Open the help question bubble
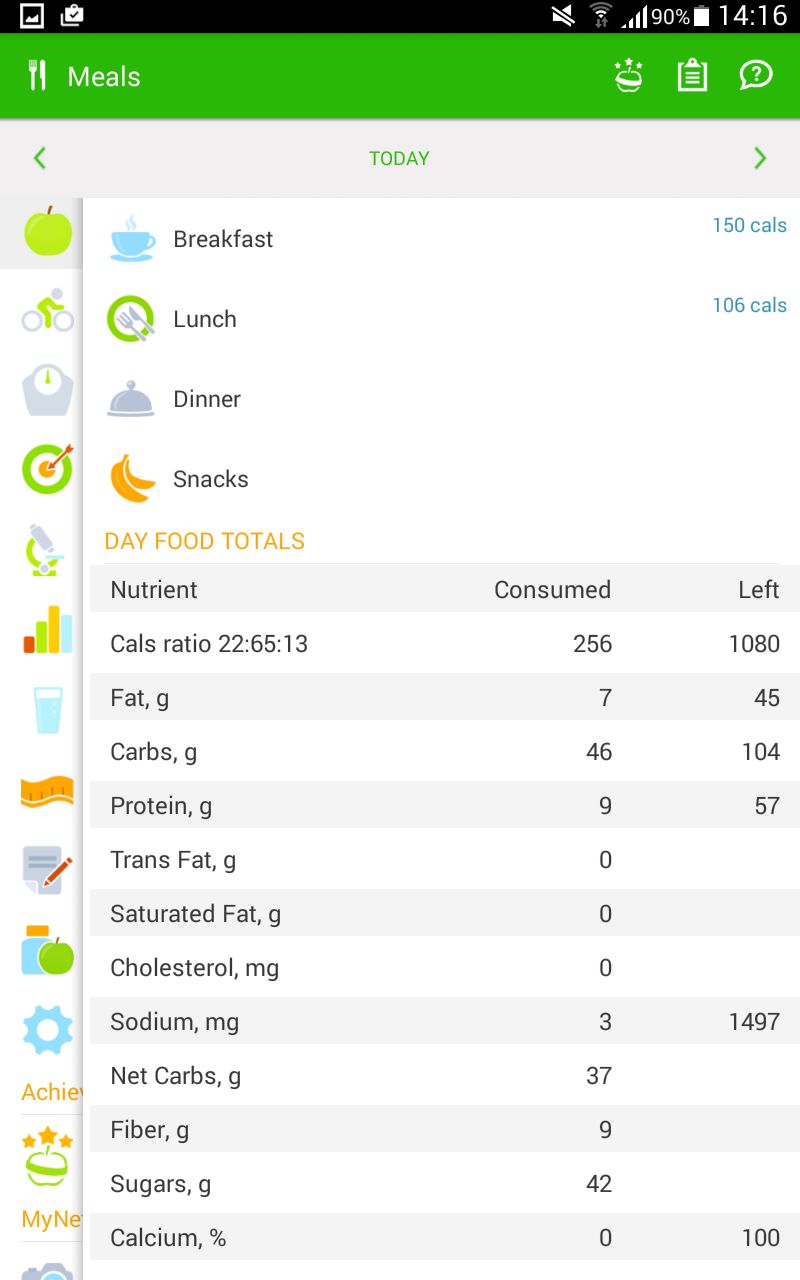The height and width of the screenshot is (1280, 800). pyautogui.click(x=756, y=76)
